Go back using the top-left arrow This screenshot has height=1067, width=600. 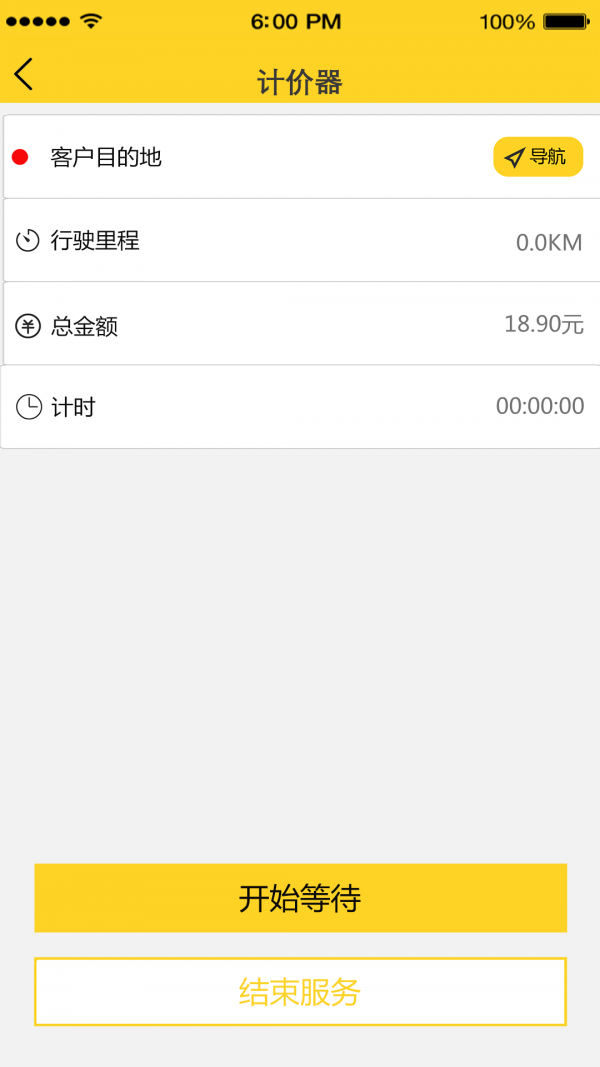[24, 74]
